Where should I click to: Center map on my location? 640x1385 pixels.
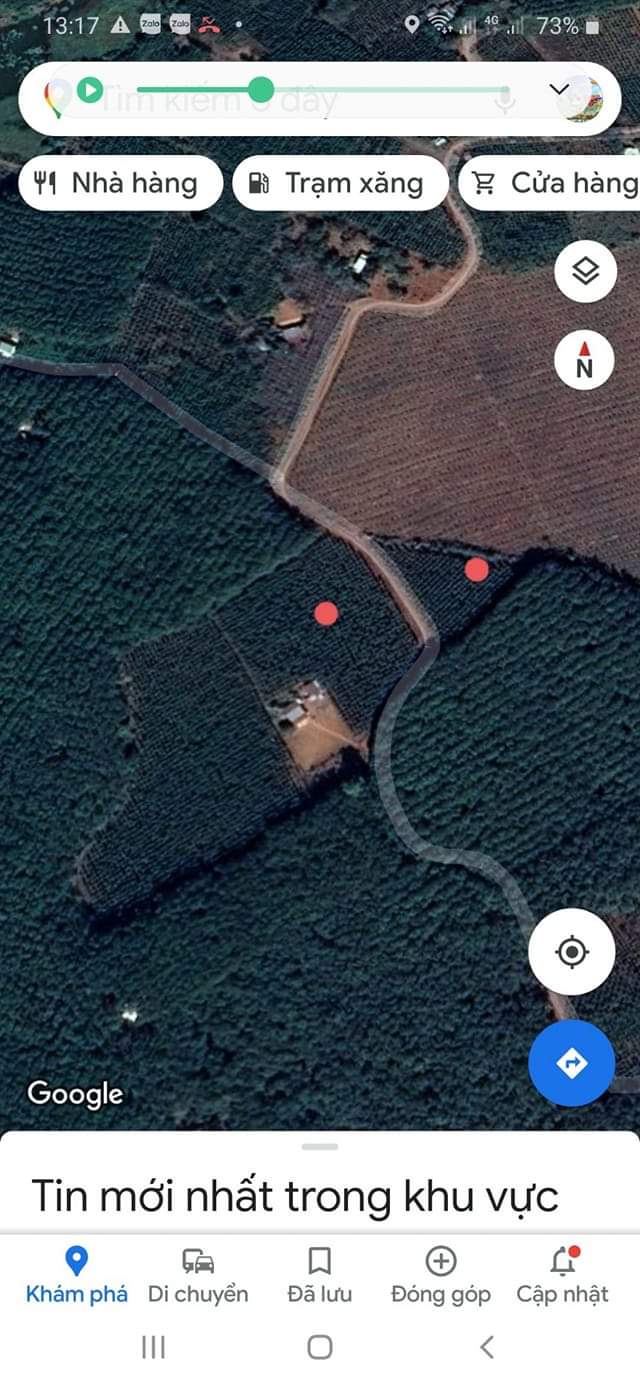571,951
